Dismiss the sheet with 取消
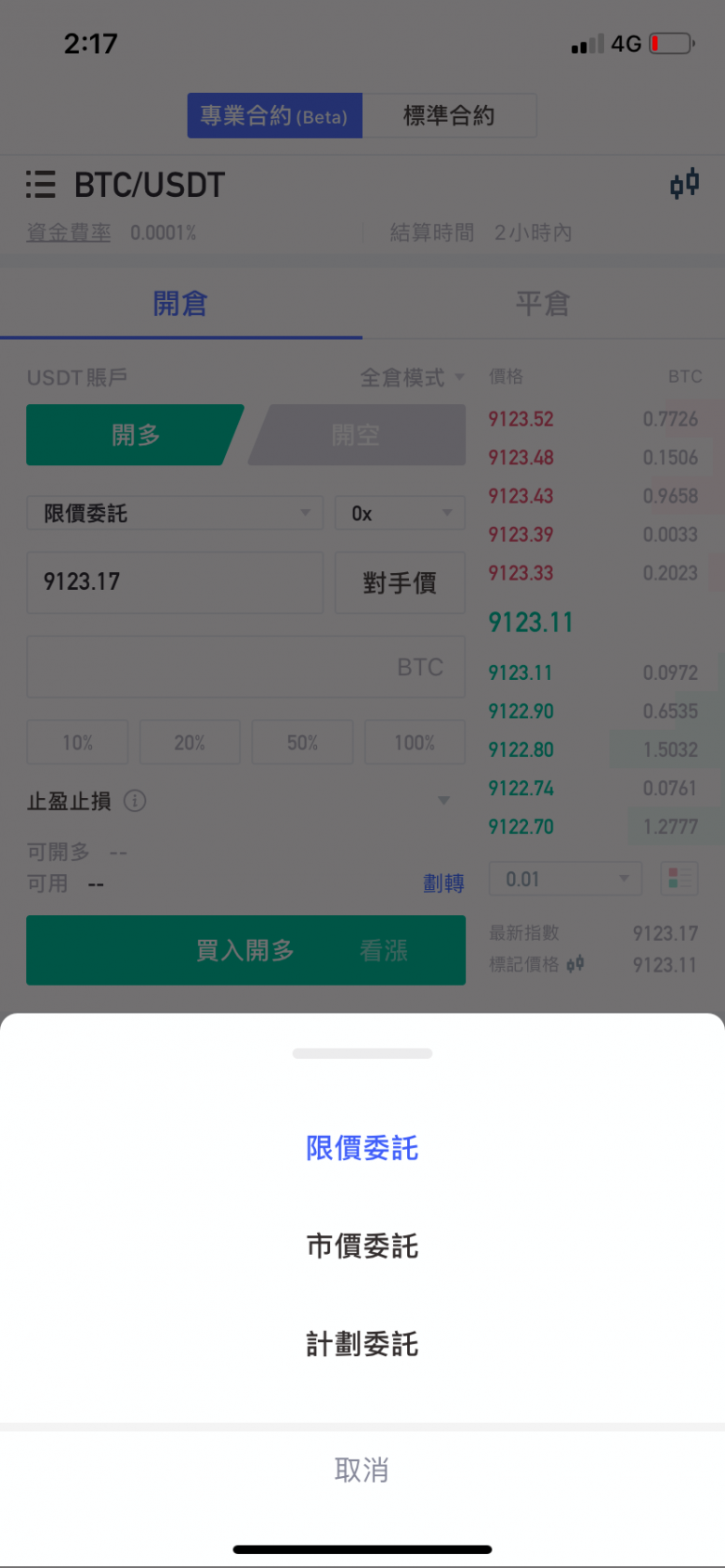The height and width of the screenshot is (1568, 725). tap(362, 1470)
